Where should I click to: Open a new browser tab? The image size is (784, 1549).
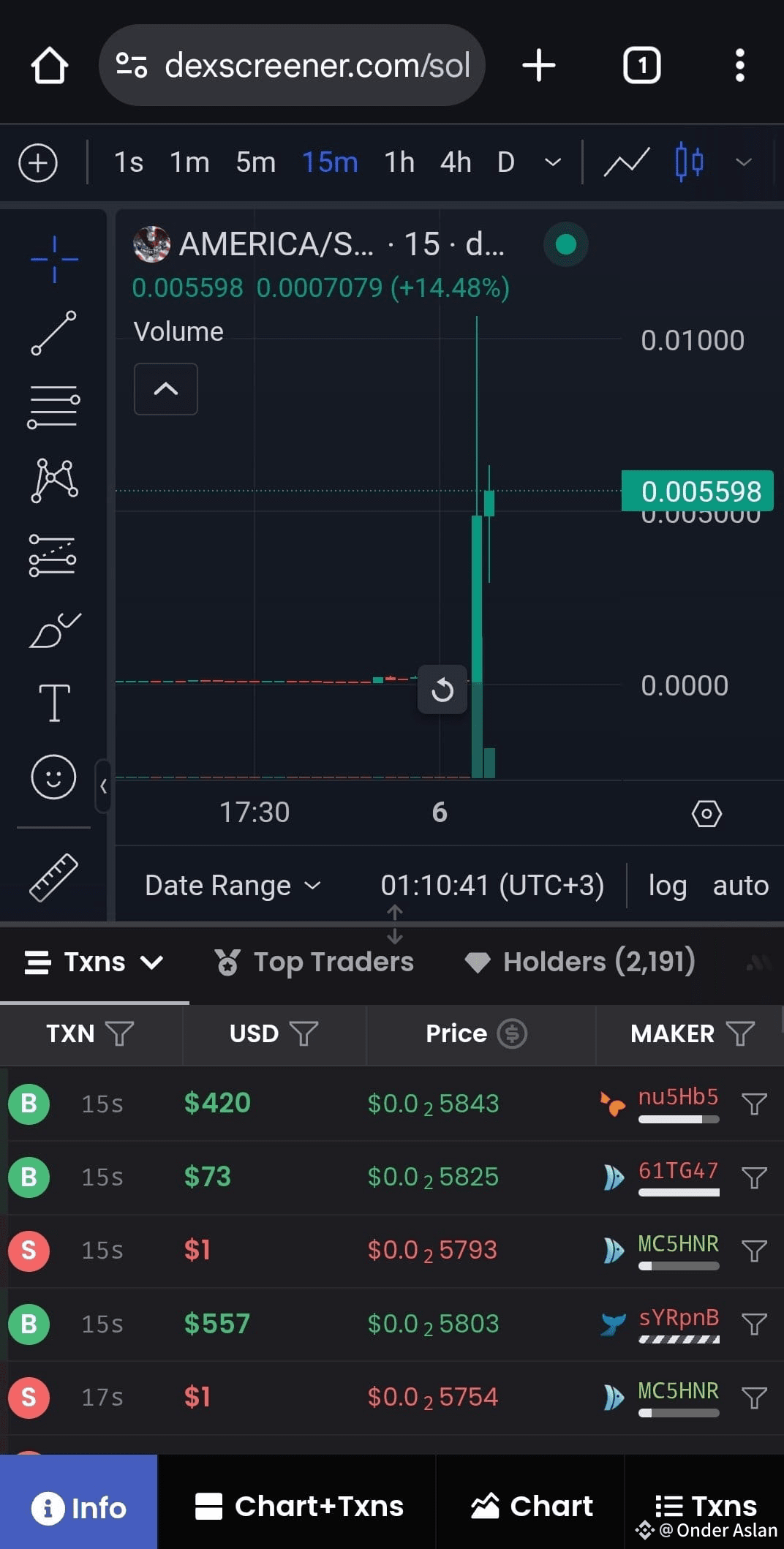(539, 65)
